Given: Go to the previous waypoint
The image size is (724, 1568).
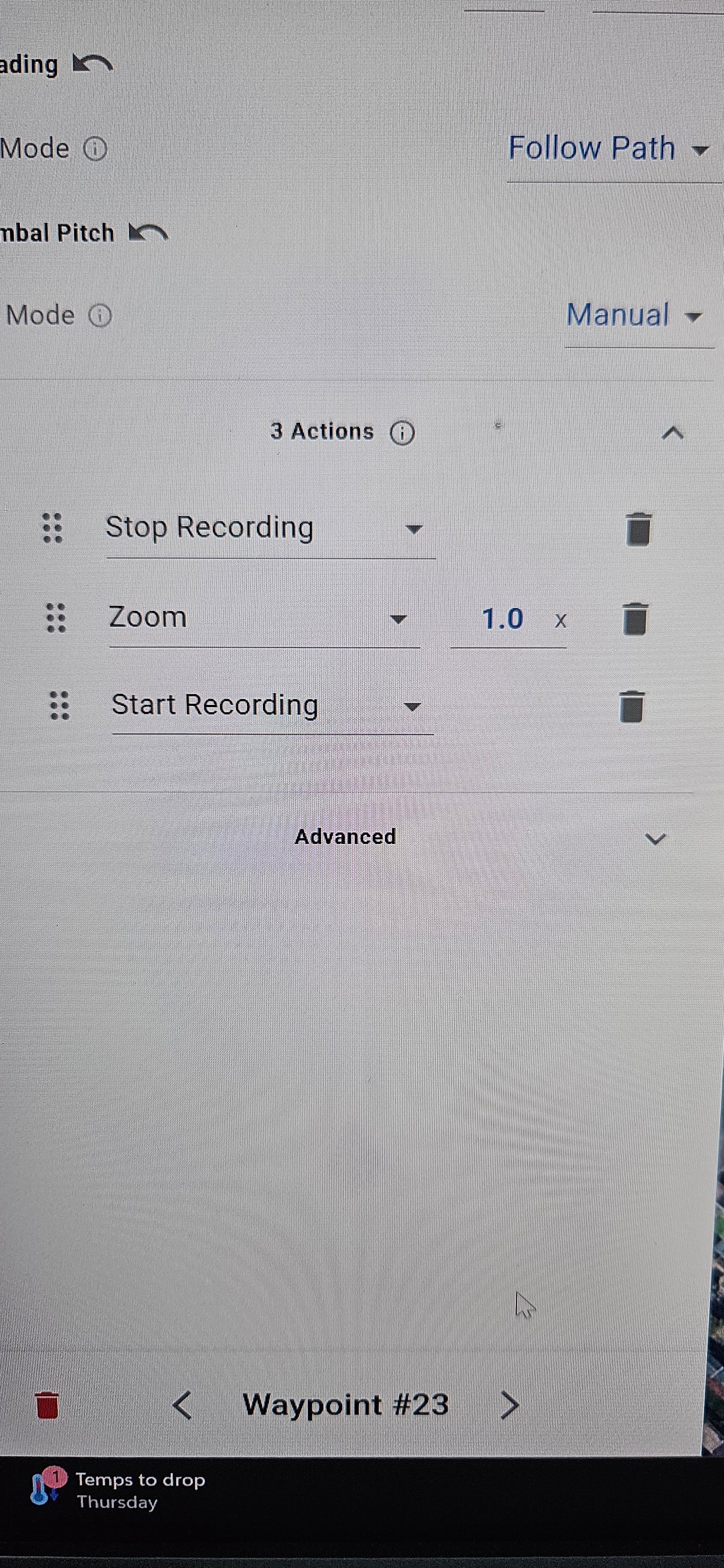Looking at the screenshot, I should point(183,1405).
